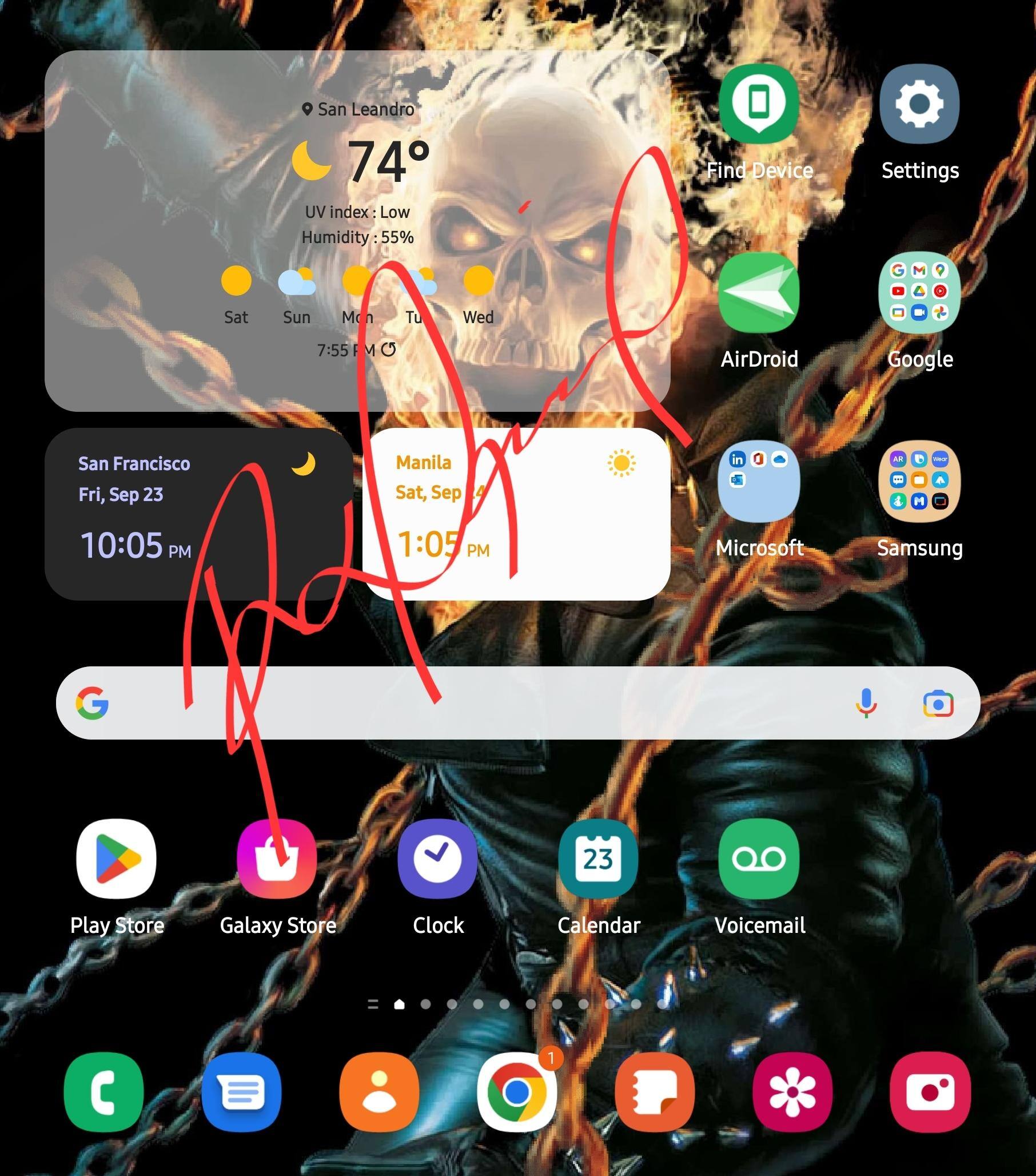Open the Samsung apps folder
1036x1176 pixels.
coord(919,482)
